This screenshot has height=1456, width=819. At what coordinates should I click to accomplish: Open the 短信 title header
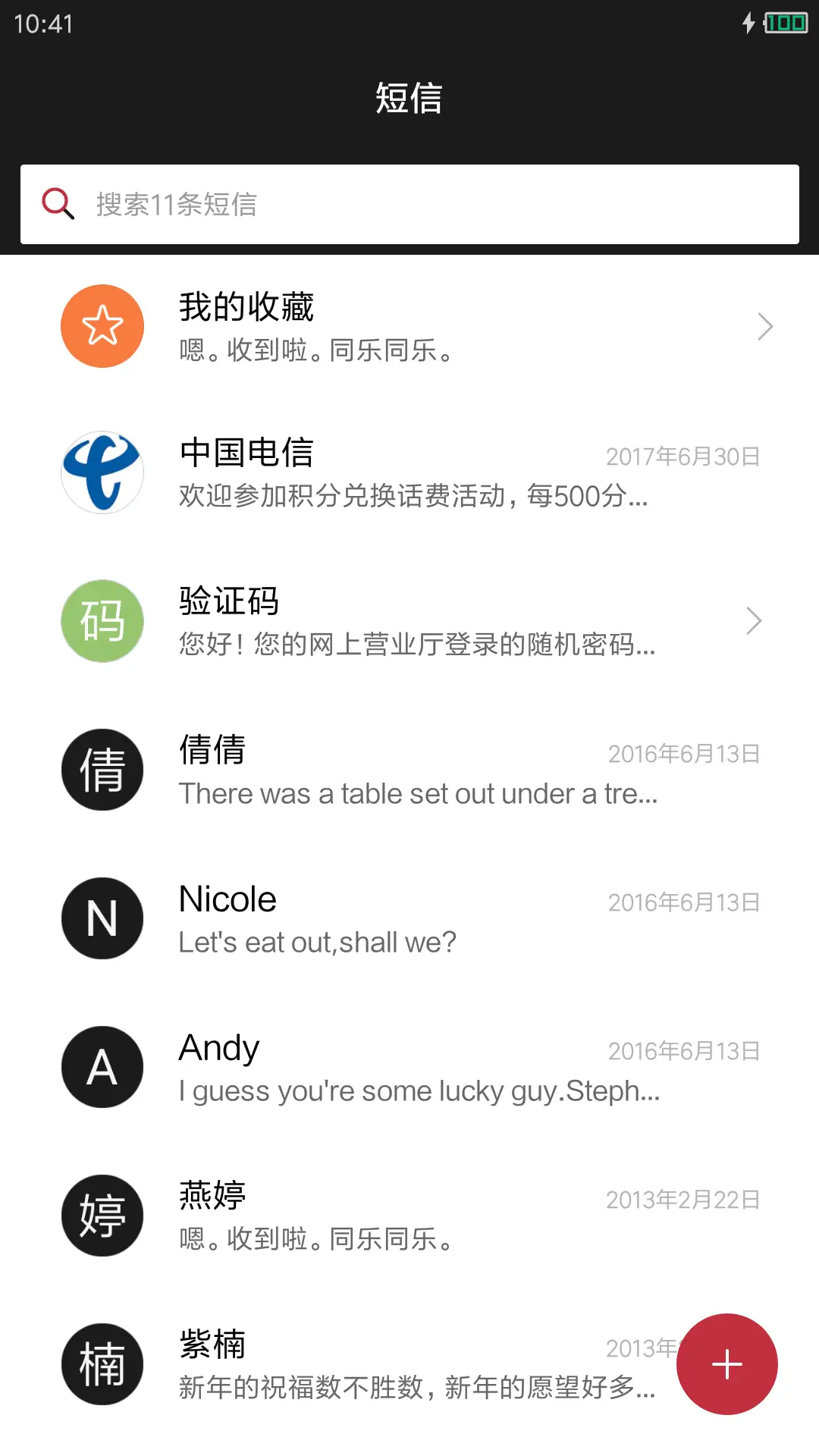[409, 99]
